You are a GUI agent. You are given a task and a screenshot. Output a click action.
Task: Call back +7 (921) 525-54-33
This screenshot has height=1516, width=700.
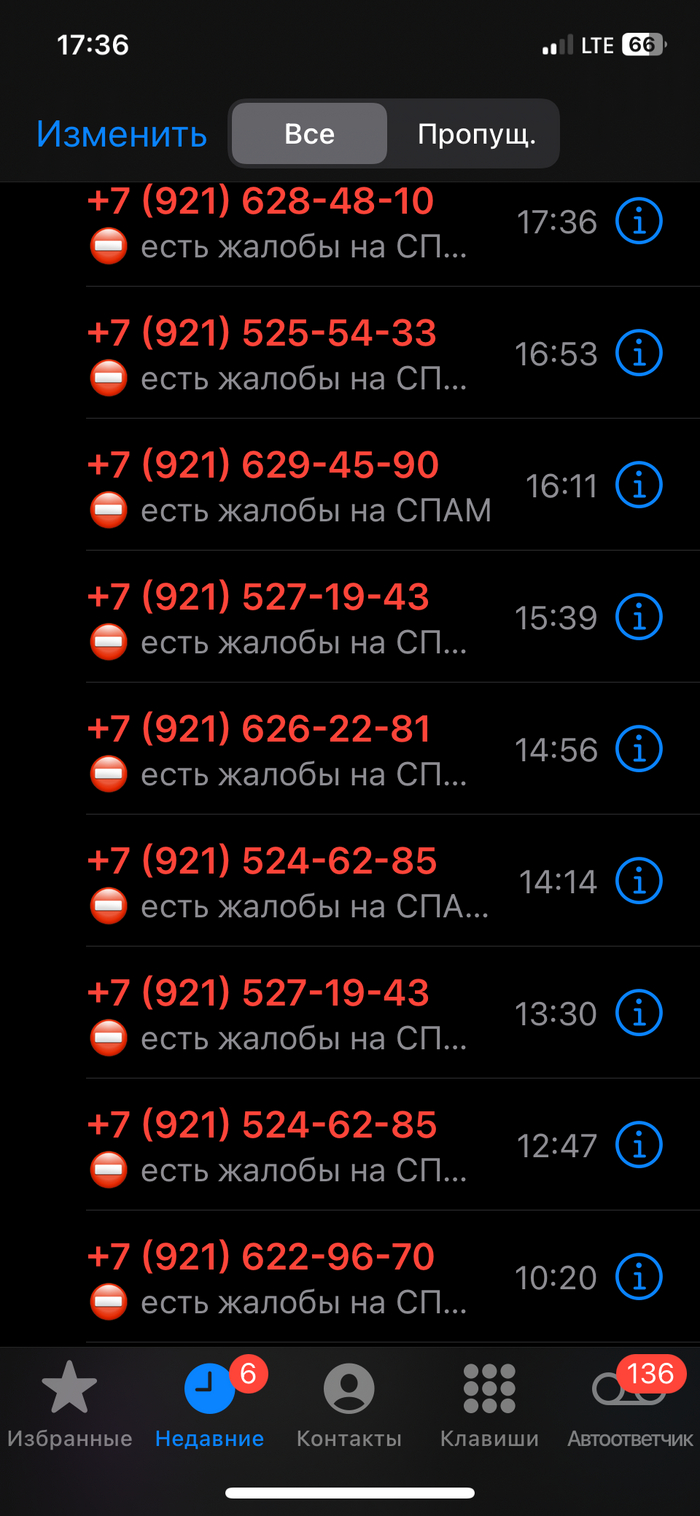pyautogui.click(x=262, y=334)
